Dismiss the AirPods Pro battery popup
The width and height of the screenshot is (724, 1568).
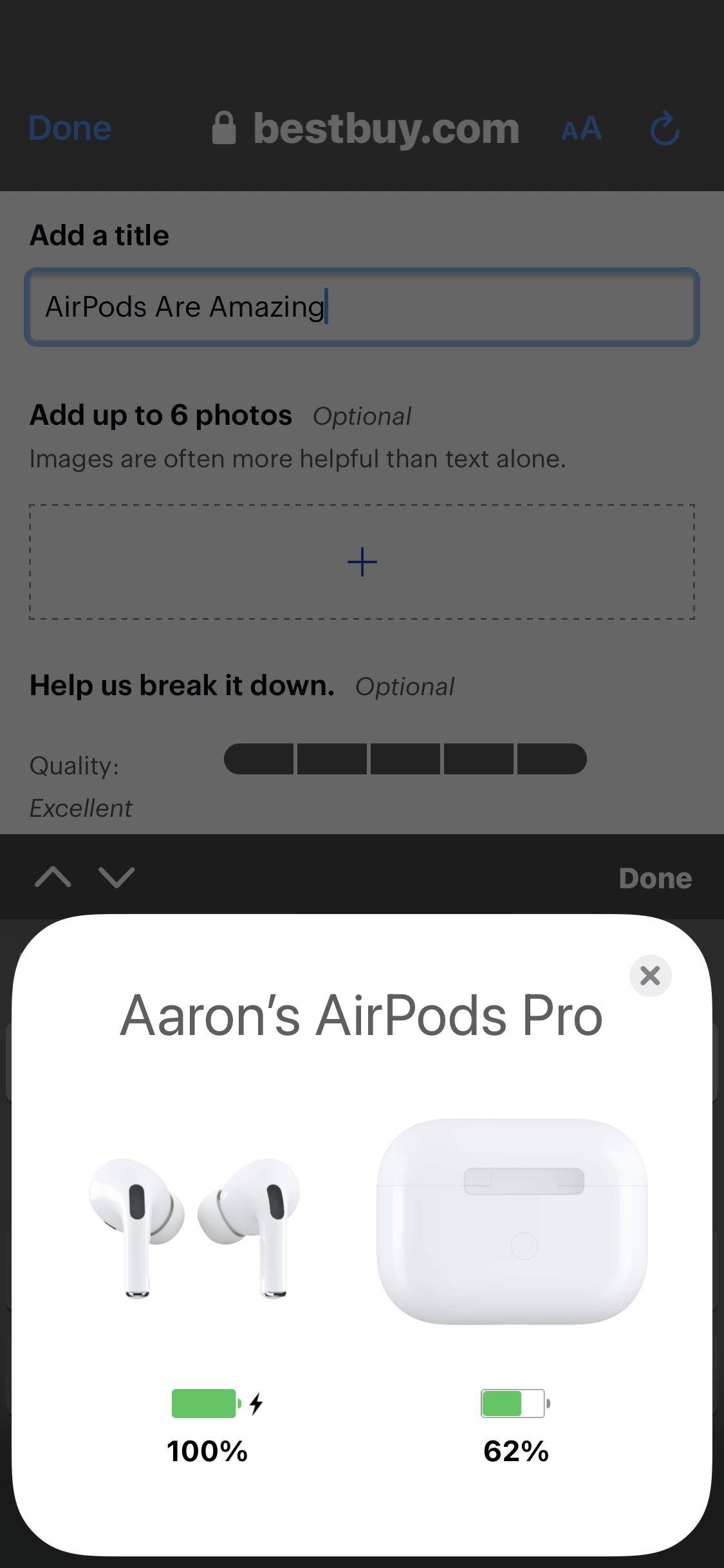point(650,976)
